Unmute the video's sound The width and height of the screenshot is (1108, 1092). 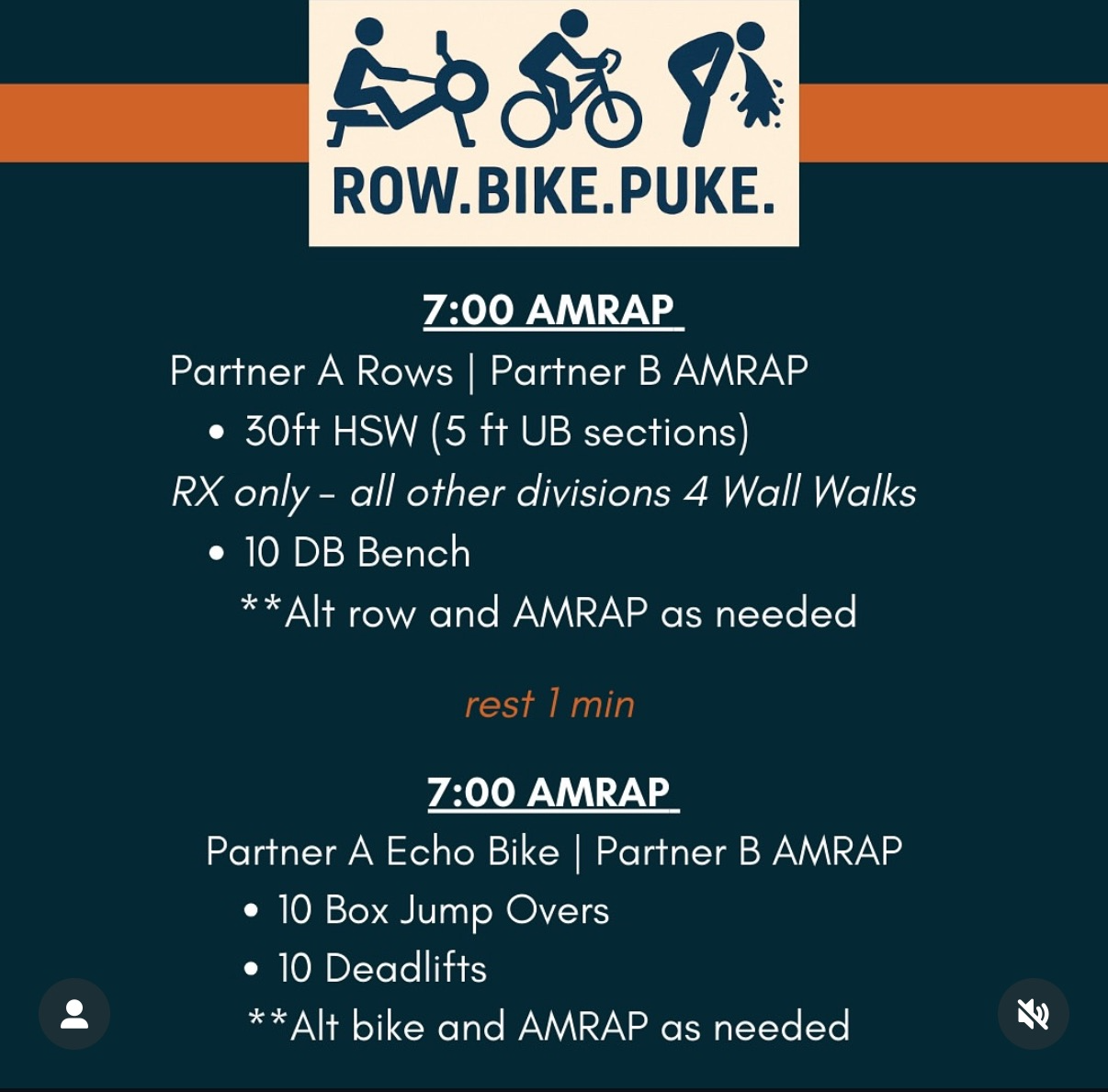click(1033, 1014)
